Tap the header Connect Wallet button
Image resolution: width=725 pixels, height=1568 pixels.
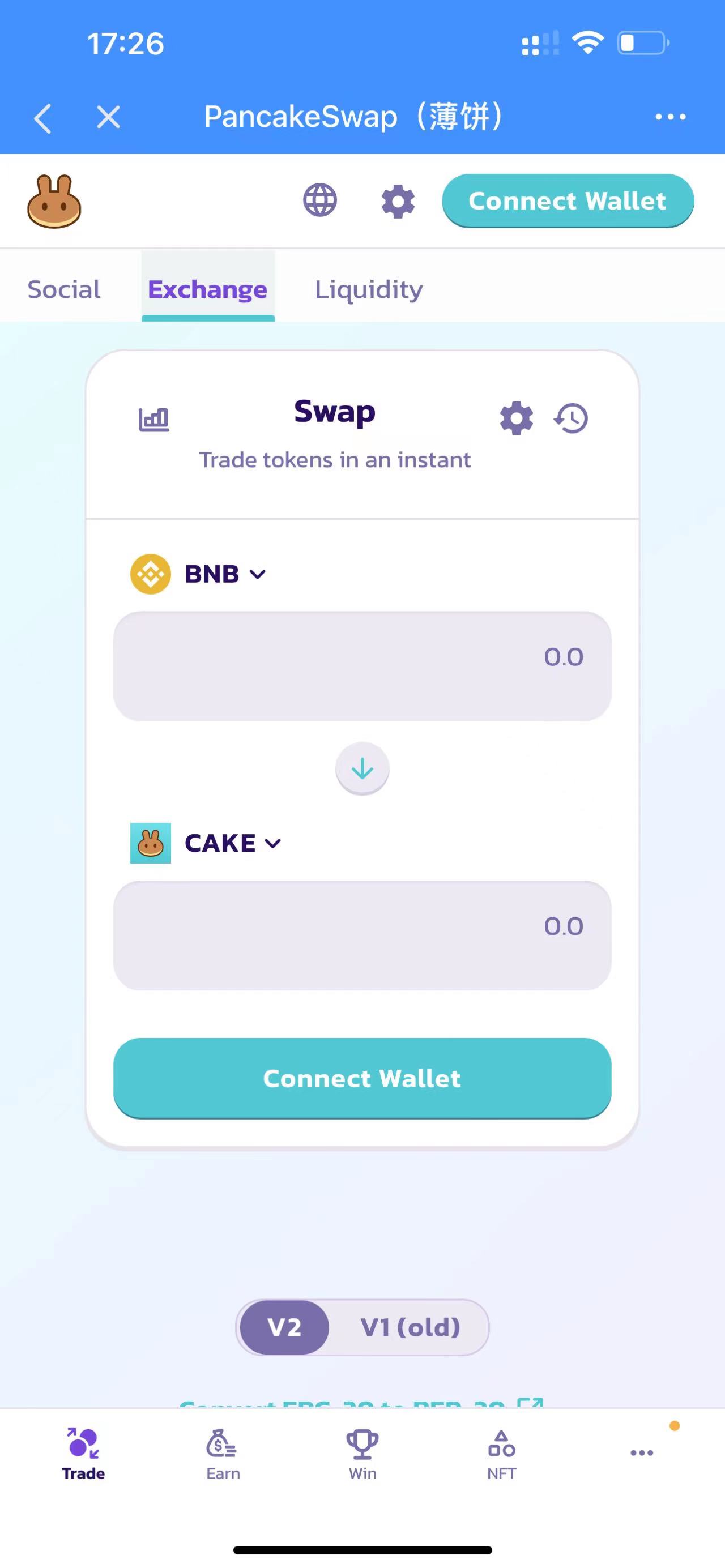pyautogui.click(x=568, y=201)
